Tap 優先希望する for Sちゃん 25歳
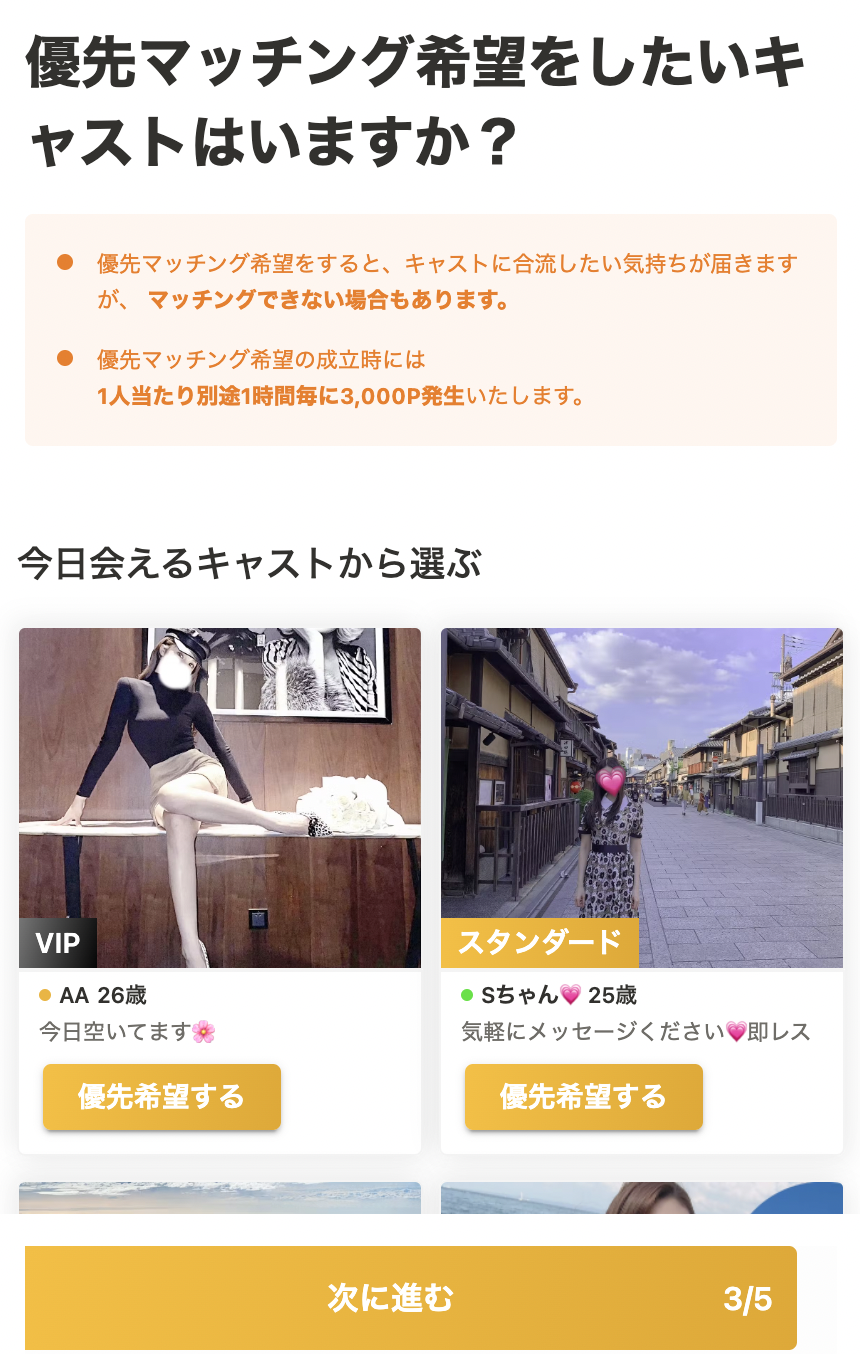This screenshot has height=1354, width=860. click(583, 1097)
